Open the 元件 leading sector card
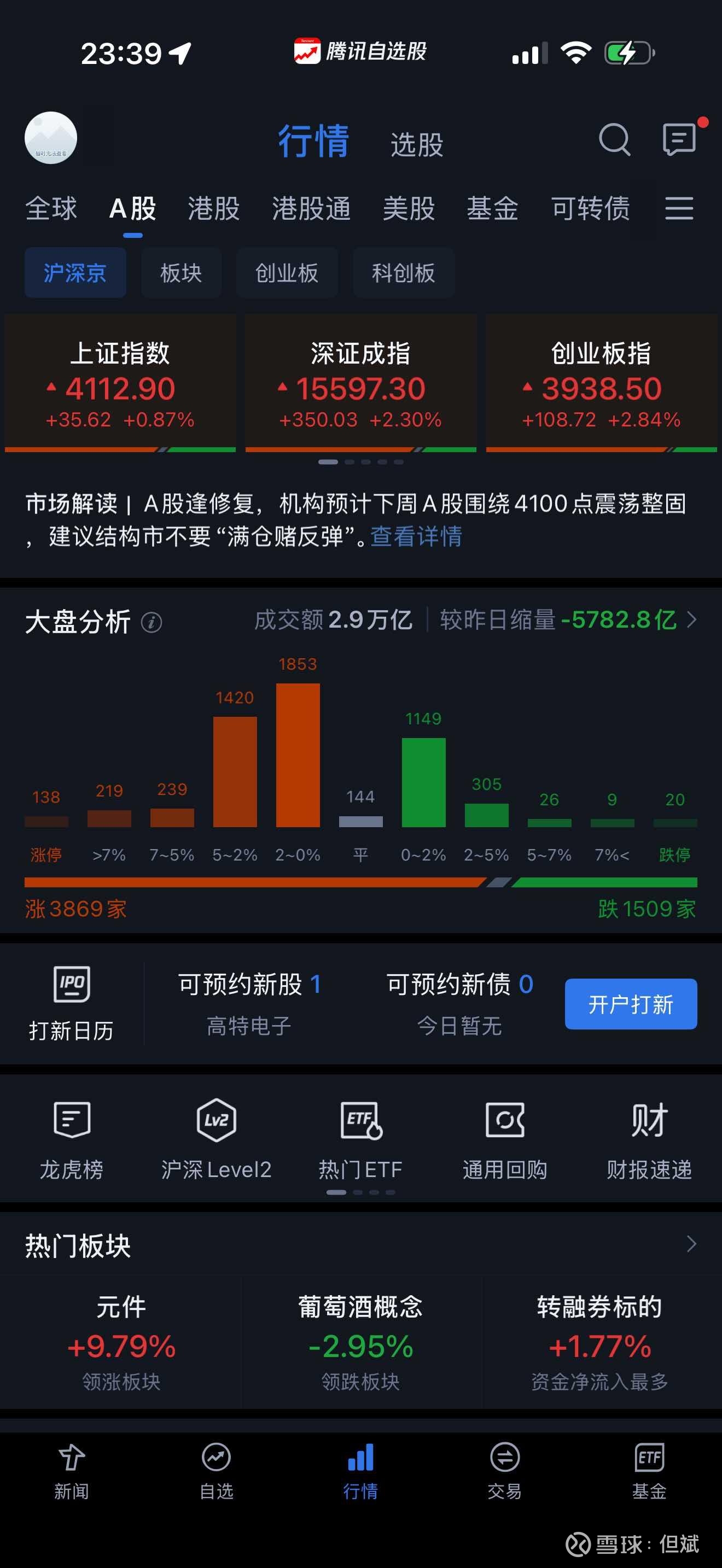Screen dimensions: 722x1568 click(121, 1342)
